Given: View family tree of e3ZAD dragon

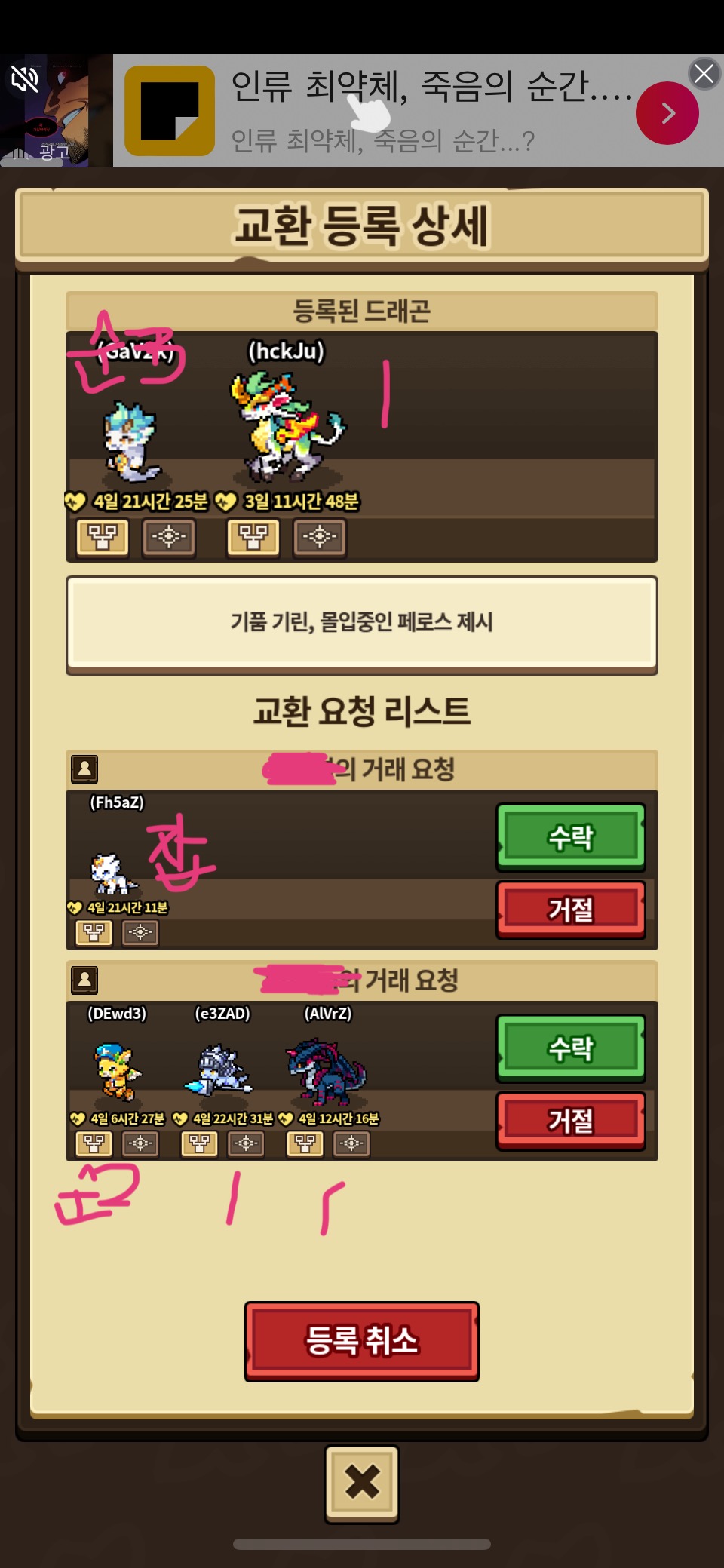Looking at the screenshot, I should 200,1144.
